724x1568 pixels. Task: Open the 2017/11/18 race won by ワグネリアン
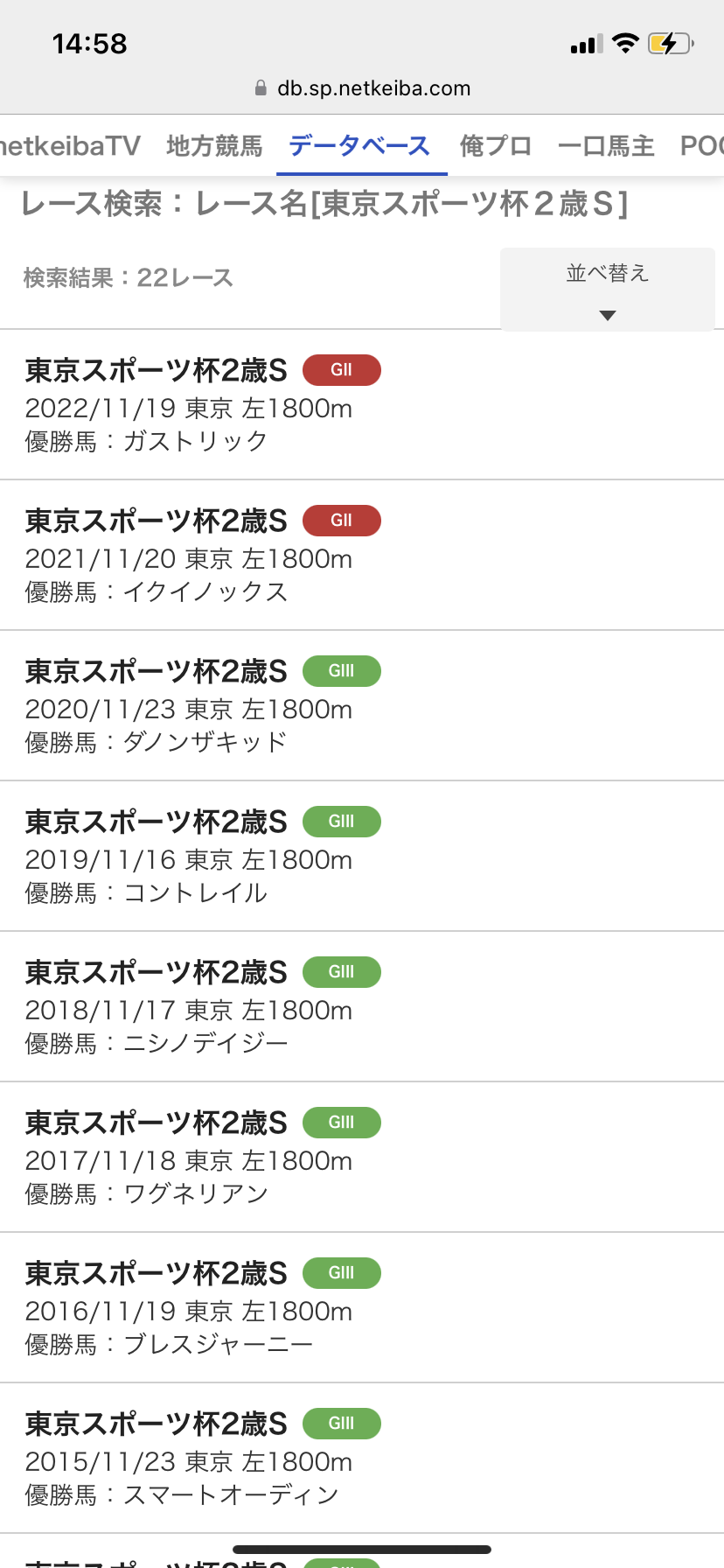coord(362,1157)
